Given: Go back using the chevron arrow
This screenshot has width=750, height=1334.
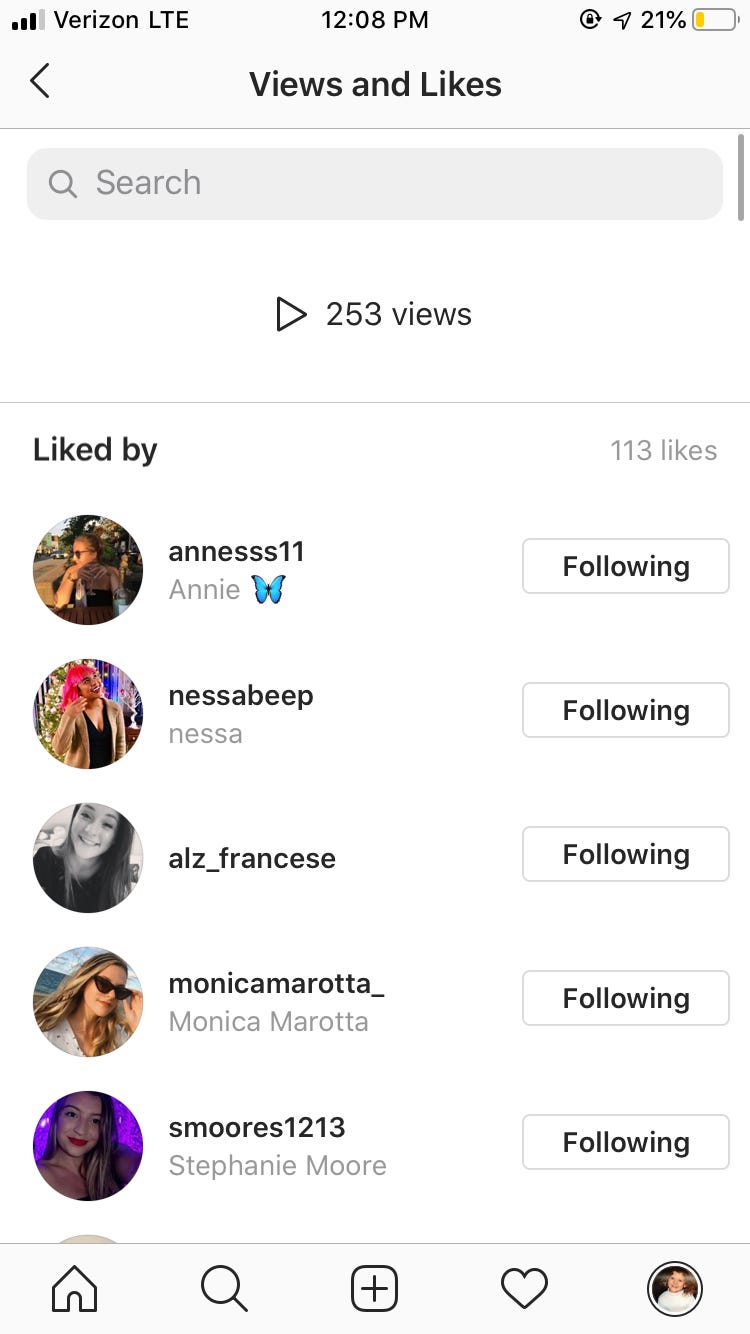Looking at the screenshot, I should [x=40, y=84].
